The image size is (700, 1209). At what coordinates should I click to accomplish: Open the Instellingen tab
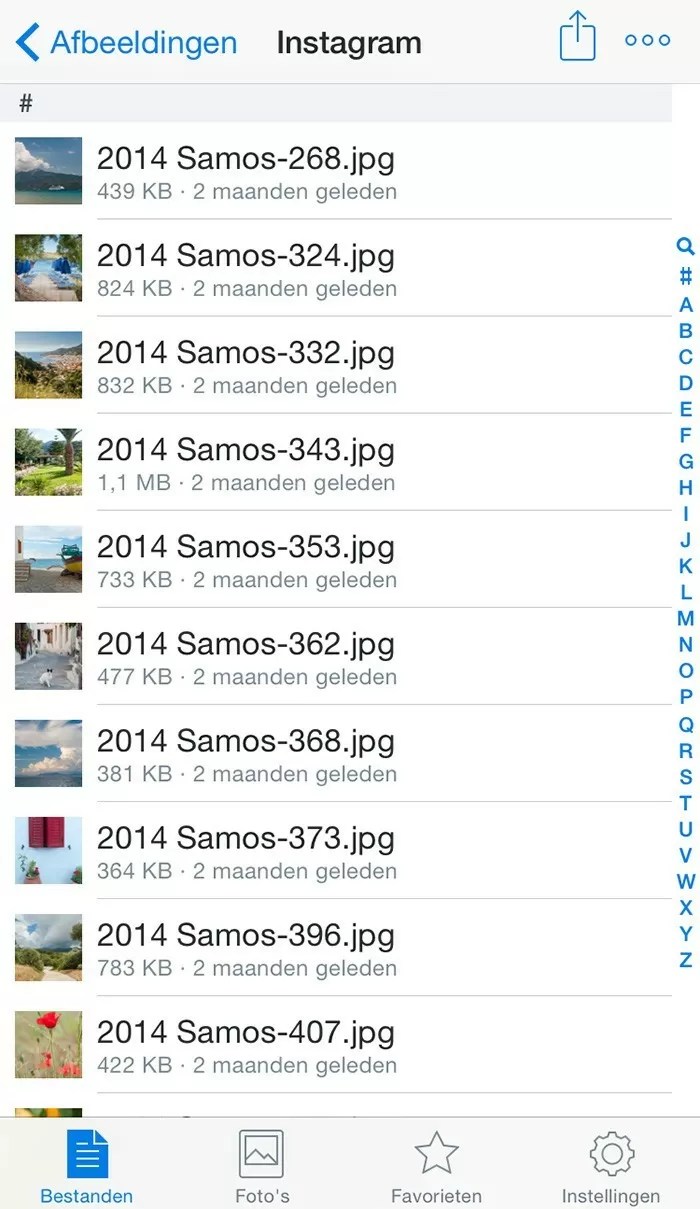[x=611, y=1167]
